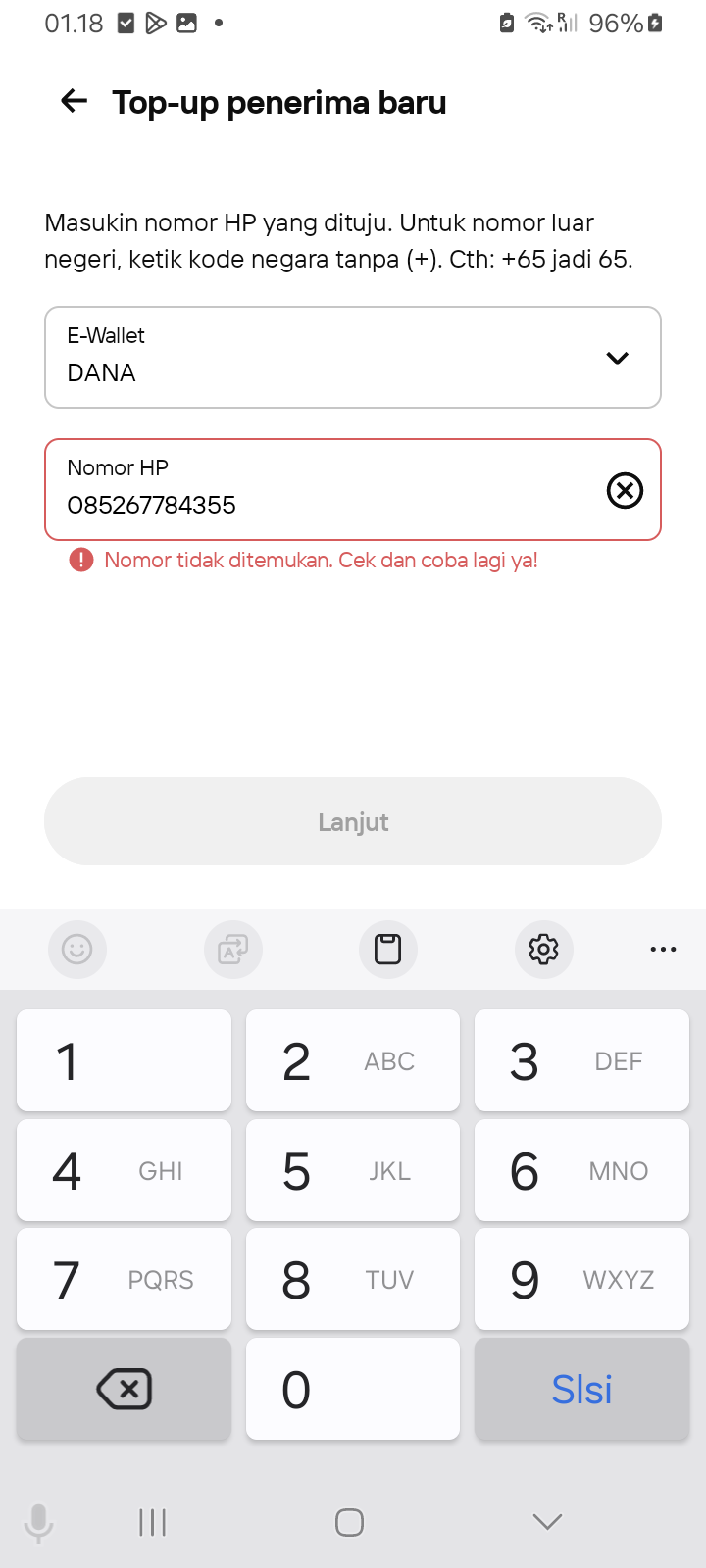The width and height of the screenshot is (706, 1568).
Task: Go back from Top-up penerima baru
Action: click(75, 101)
